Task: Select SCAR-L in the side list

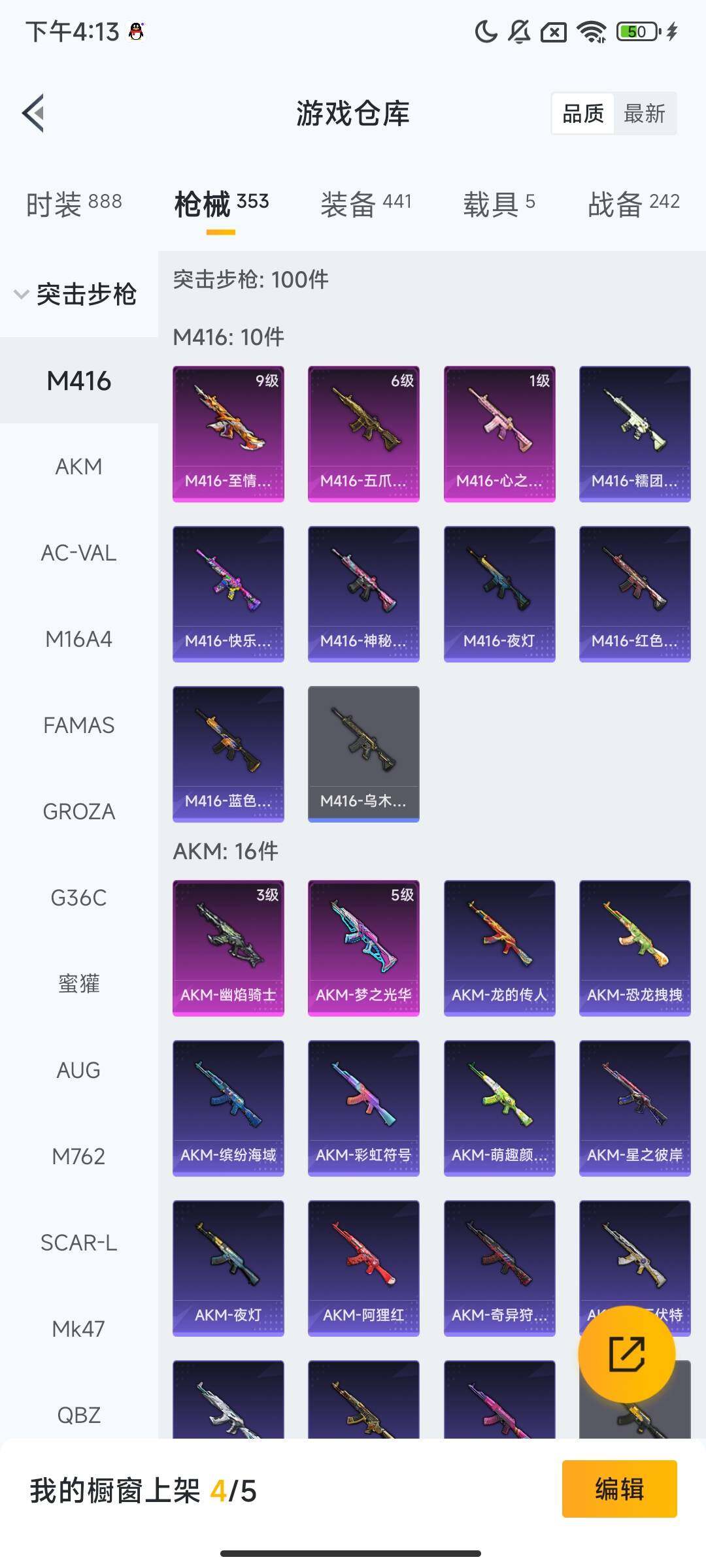Action: tap(78, 1242)
